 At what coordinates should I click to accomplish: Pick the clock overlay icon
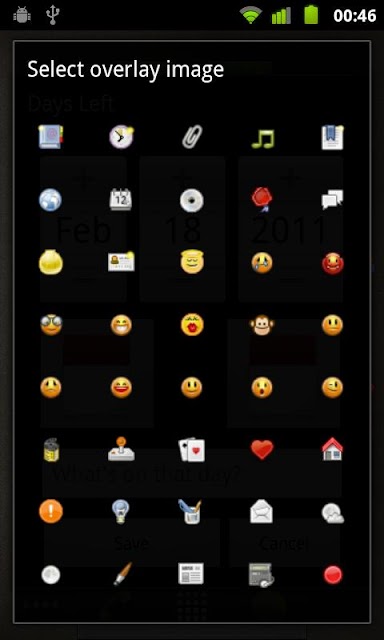(121, 137)
